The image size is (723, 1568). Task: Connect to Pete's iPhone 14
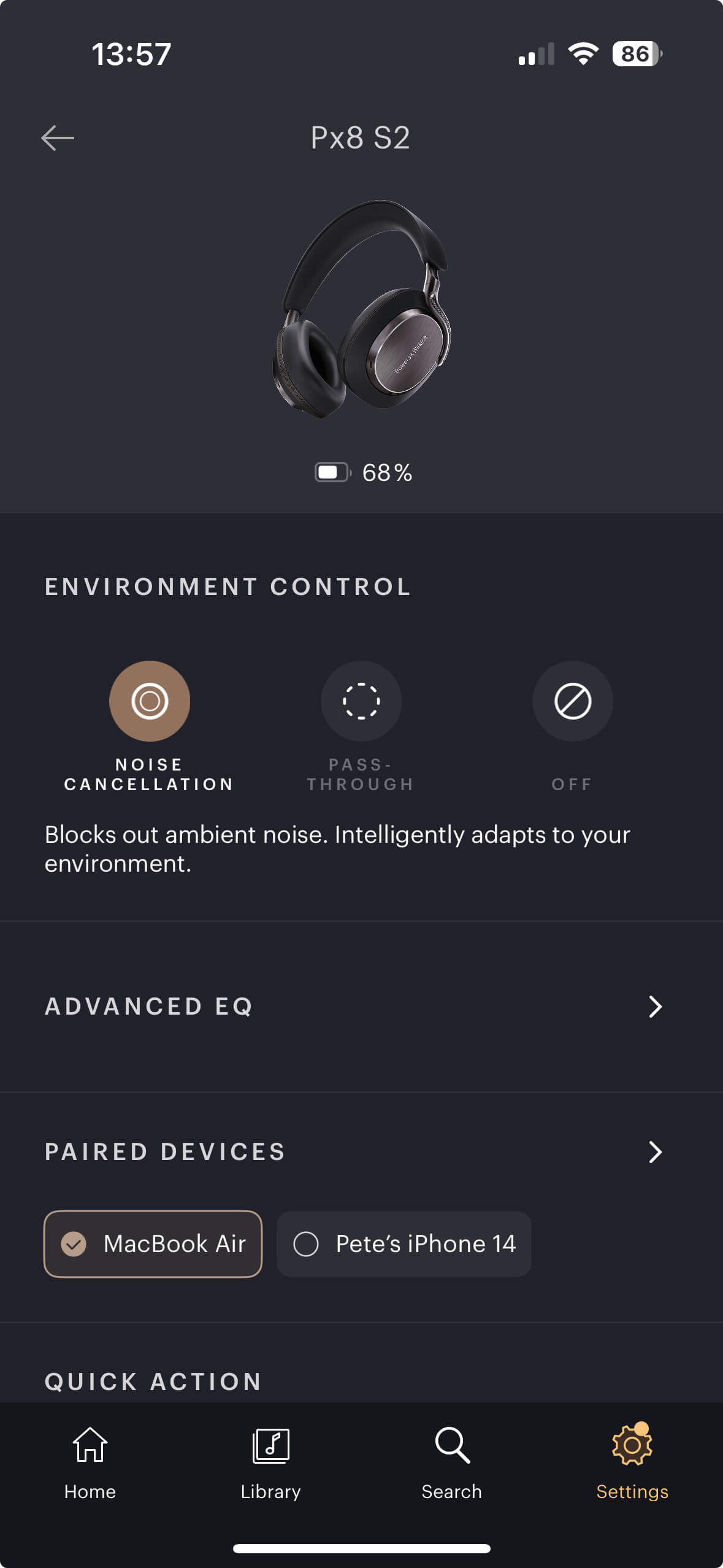pyautogui.click(x=404, y=1244)
